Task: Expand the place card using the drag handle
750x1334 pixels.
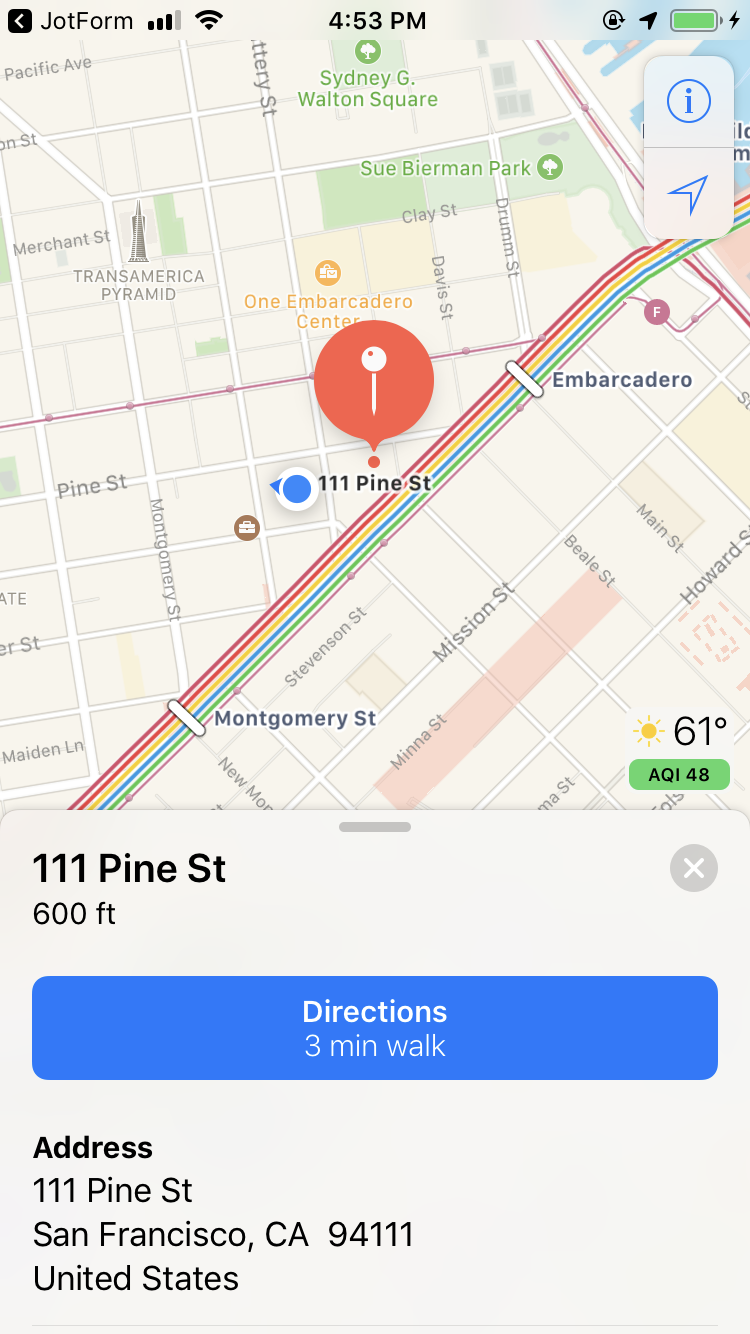Action: pyautogui.click(x=374, y=826)
